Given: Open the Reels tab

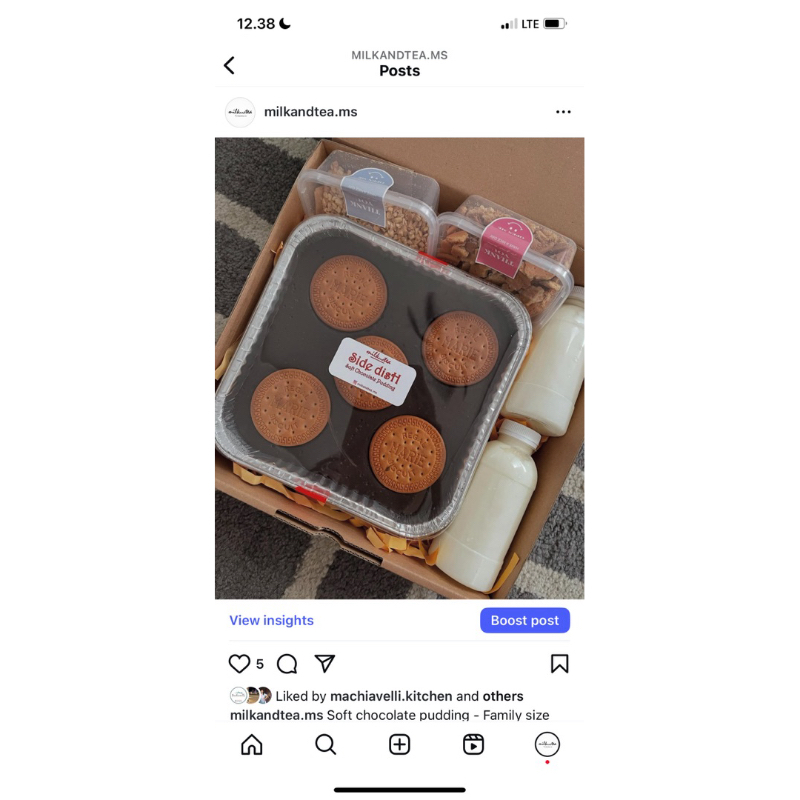Looking at the screenshot, I should tap(473, 745).
